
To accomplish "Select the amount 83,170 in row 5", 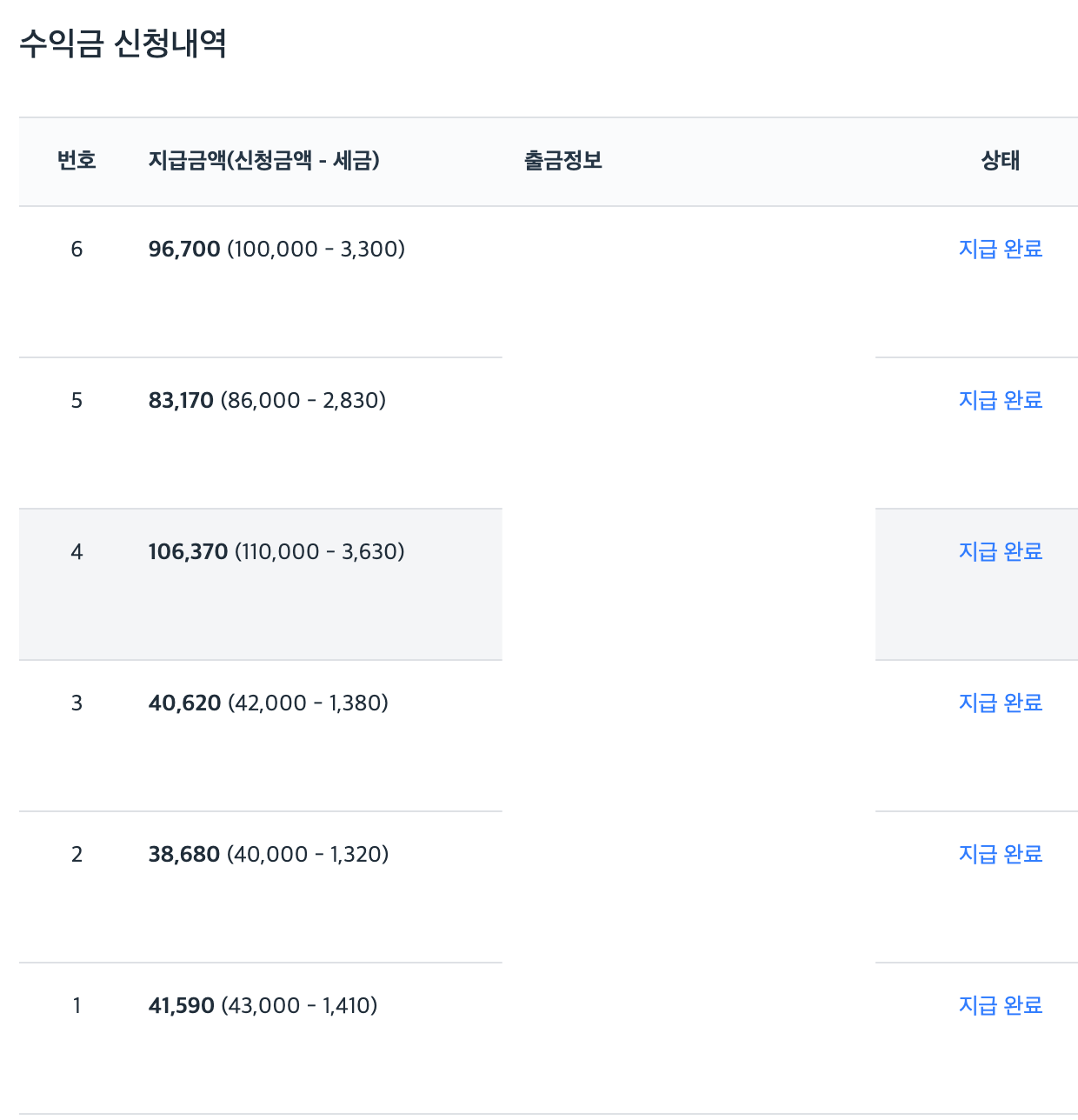I will 181,401.
